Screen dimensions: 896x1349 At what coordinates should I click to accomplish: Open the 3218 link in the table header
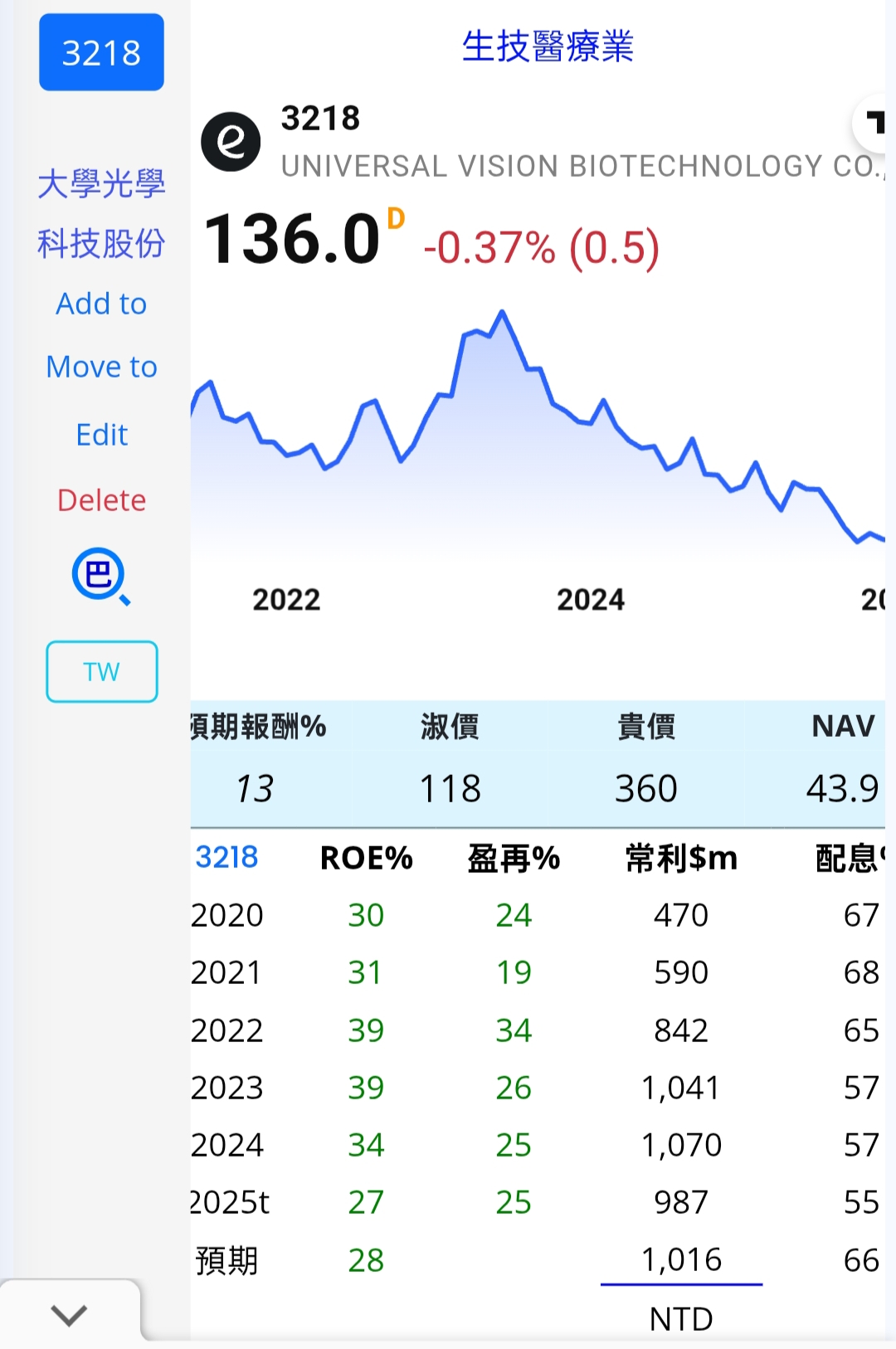point(226,857)
